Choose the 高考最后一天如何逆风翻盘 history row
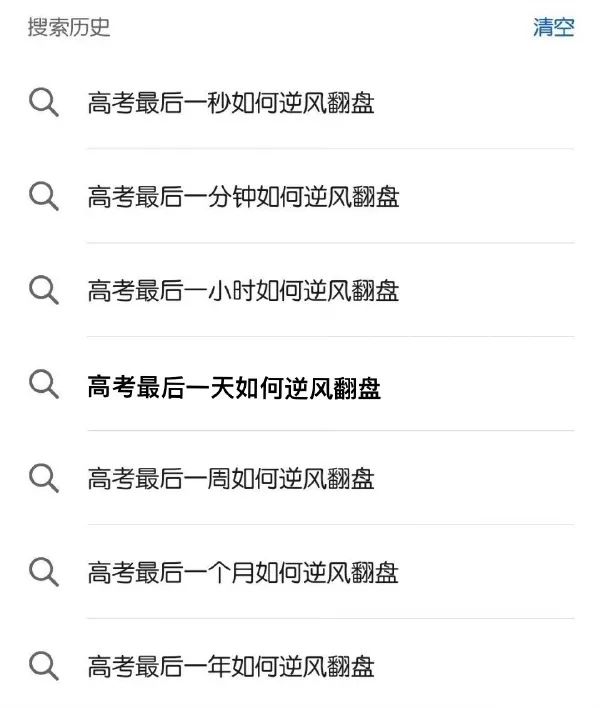Image resolution: width=600 pixels, height=708 pixels. coord(234,385)
